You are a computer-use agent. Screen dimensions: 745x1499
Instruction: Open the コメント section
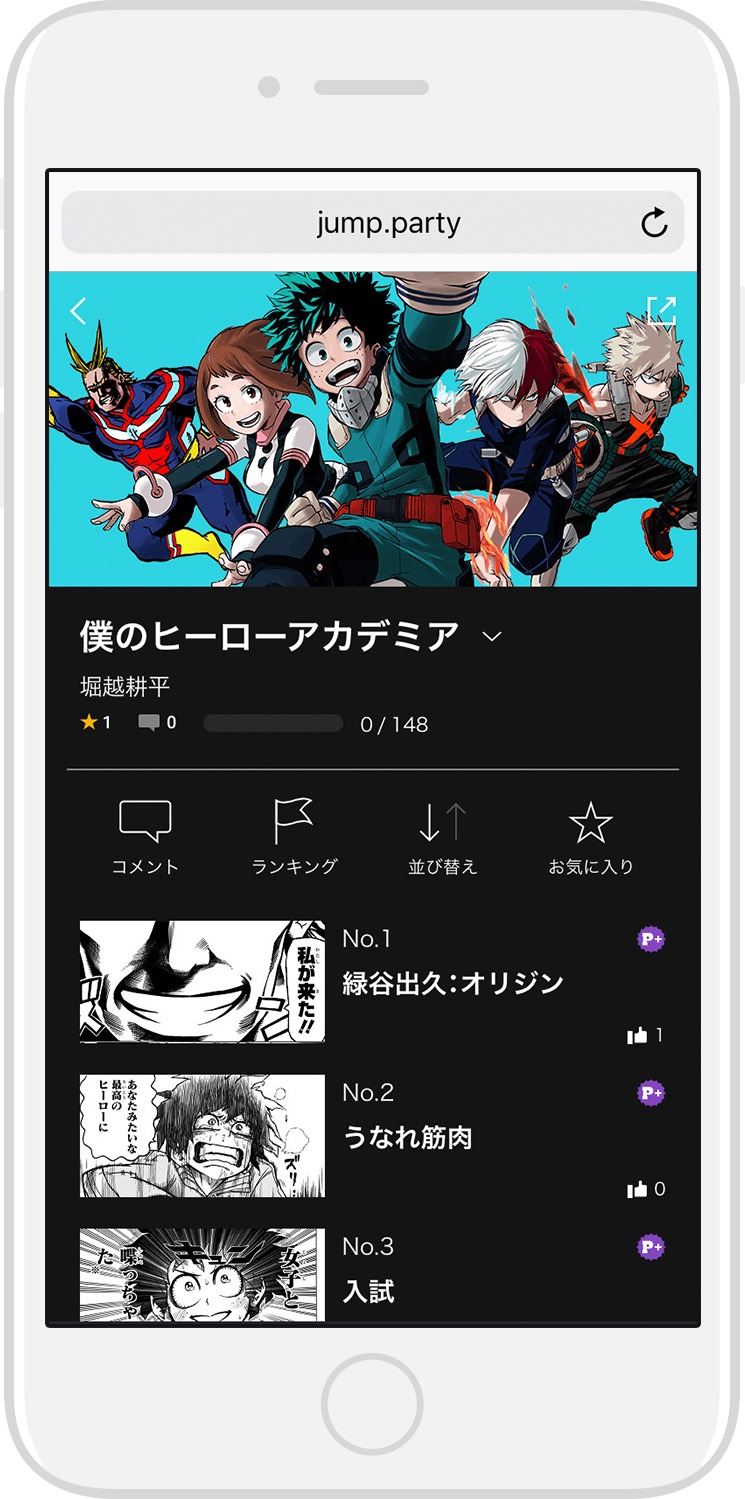[145, 837]
